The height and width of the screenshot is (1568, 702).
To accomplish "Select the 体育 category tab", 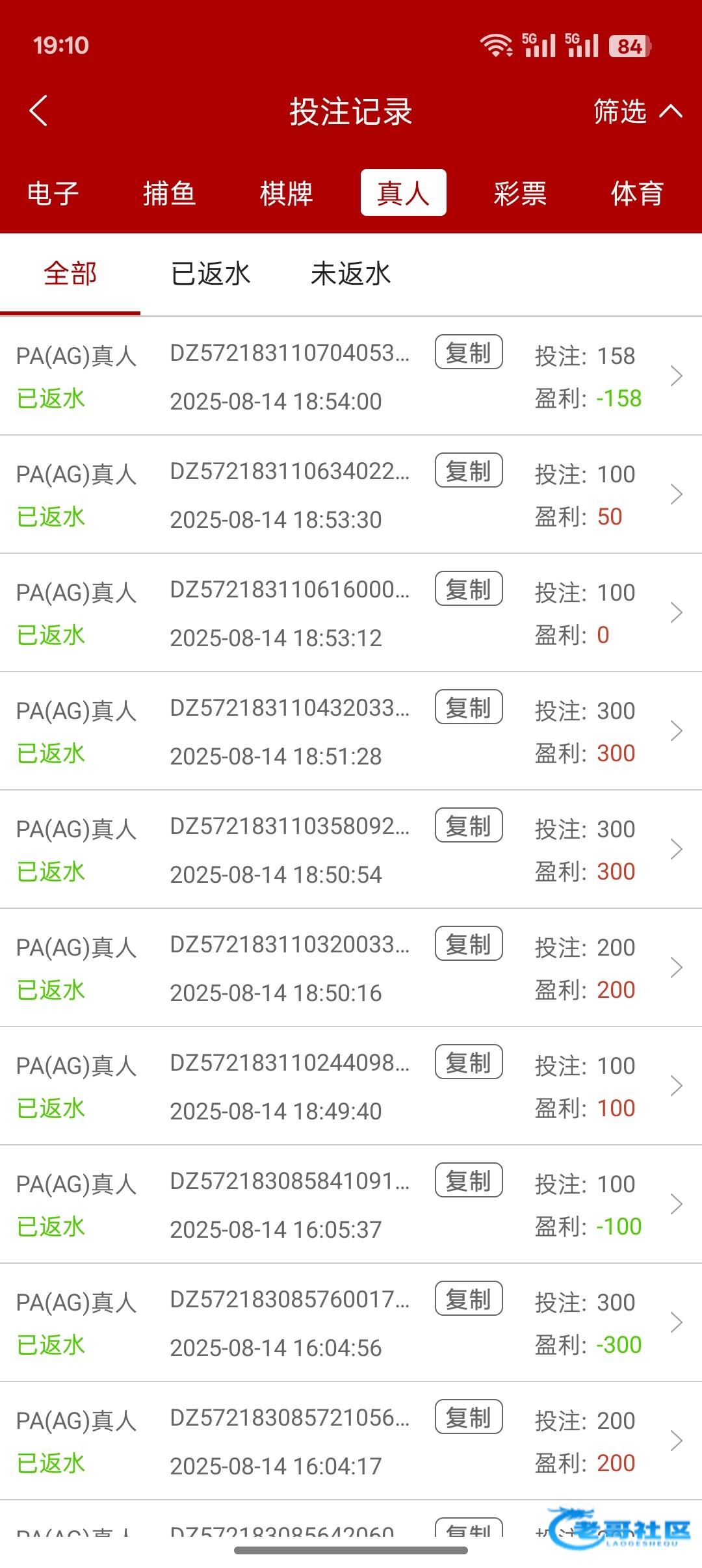I will point(637,193).
